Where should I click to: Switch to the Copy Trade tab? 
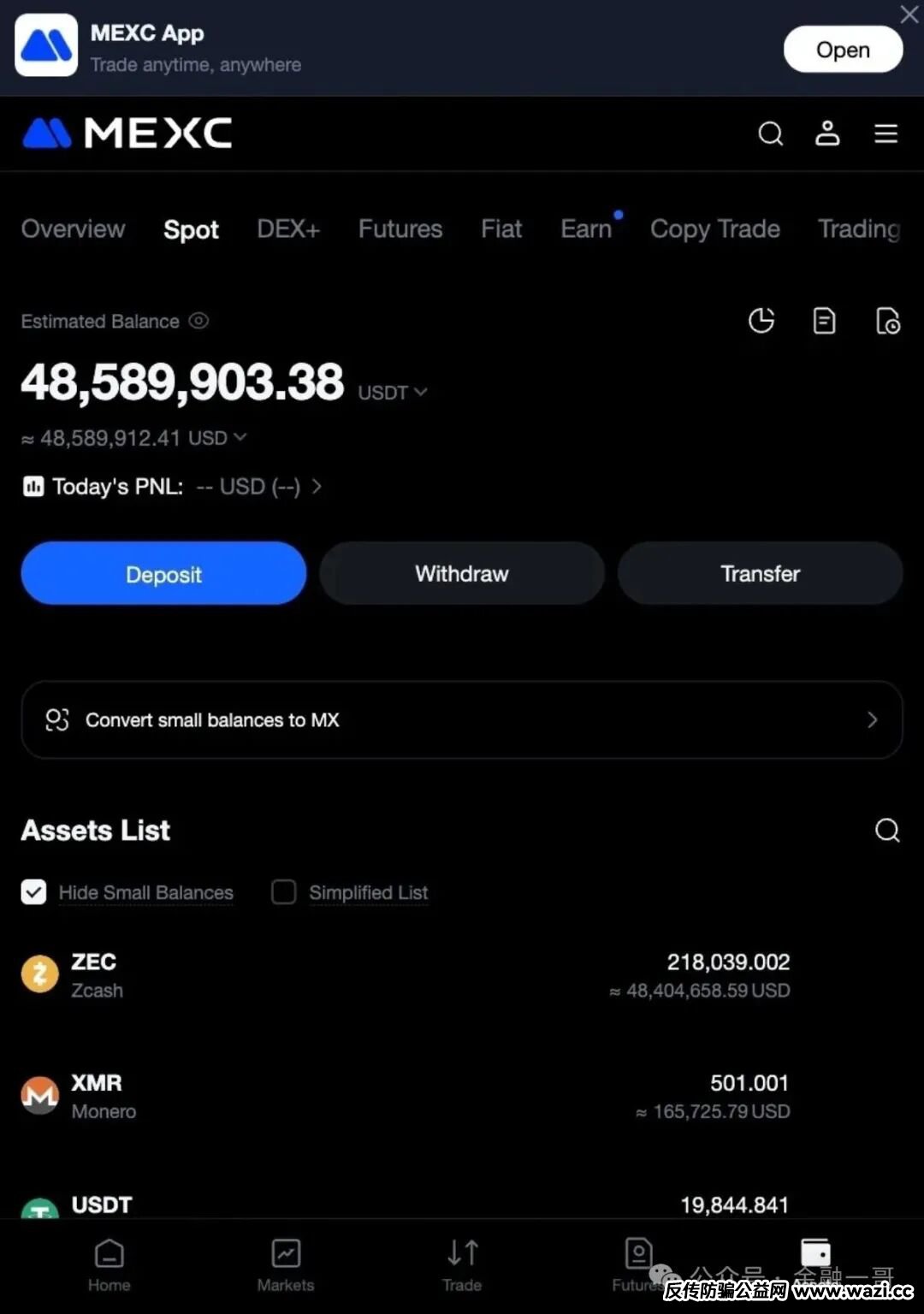[715, 229]
